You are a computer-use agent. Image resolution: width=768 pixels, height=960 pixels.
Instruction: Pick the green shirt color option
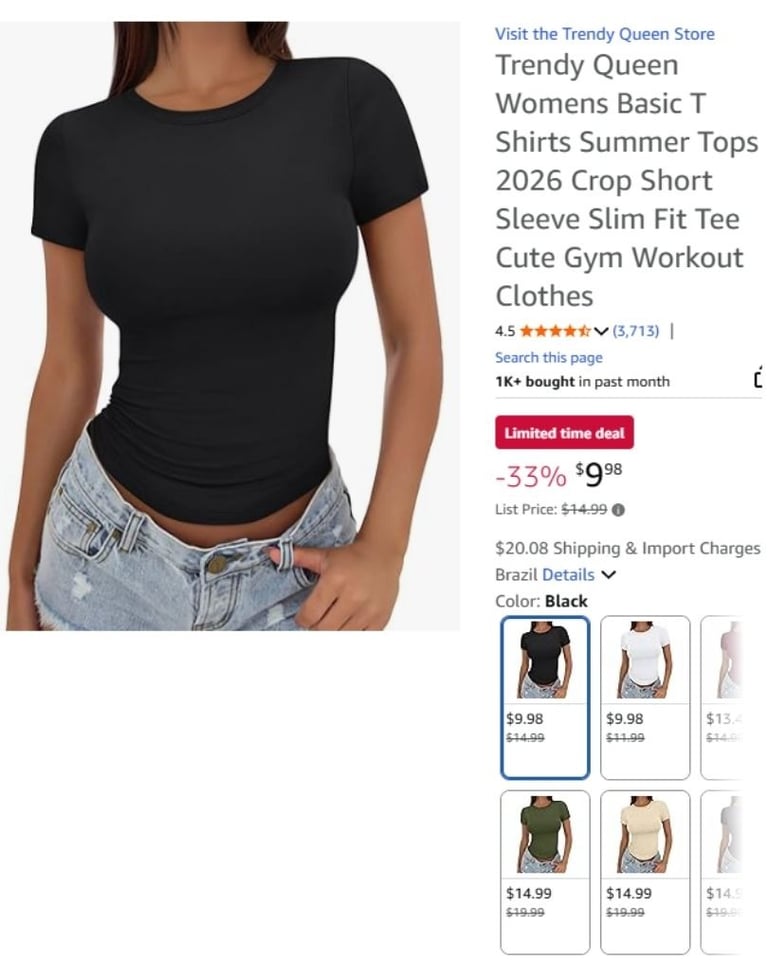545,870
